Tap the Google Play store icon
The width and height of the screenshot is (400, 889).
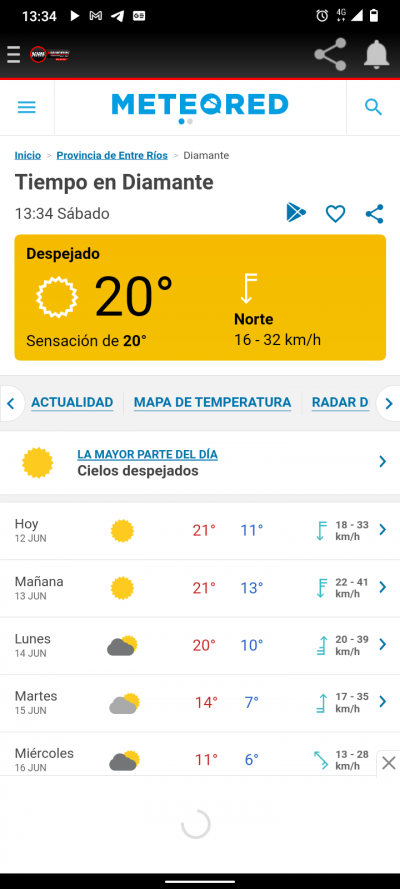point(296,213)
